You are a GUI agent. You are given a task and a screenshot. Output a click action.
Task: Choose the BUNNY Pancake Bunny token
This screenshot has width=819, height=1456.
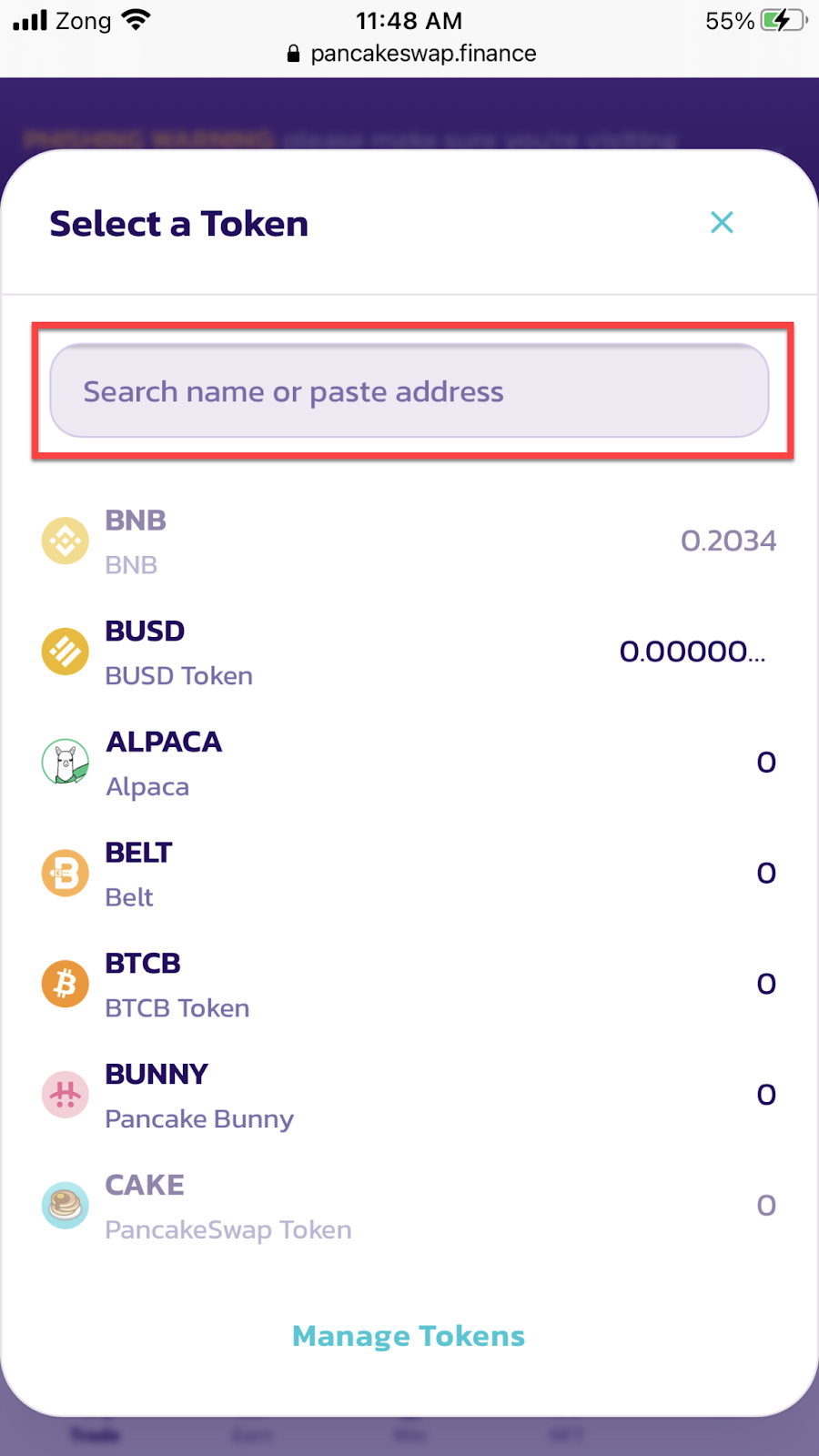[409, 1096]
